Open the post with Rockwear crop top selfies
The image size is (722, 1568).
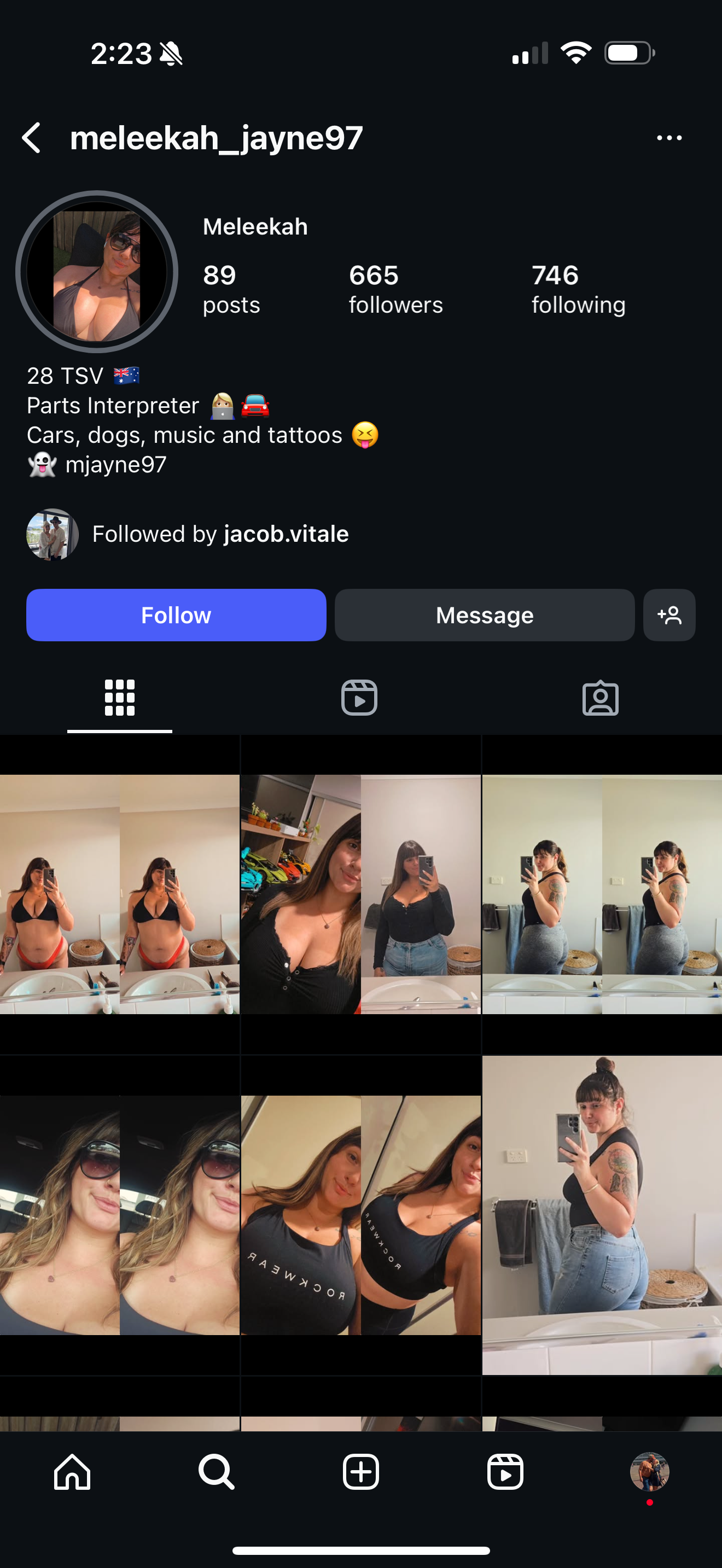tap(360, 1214)
